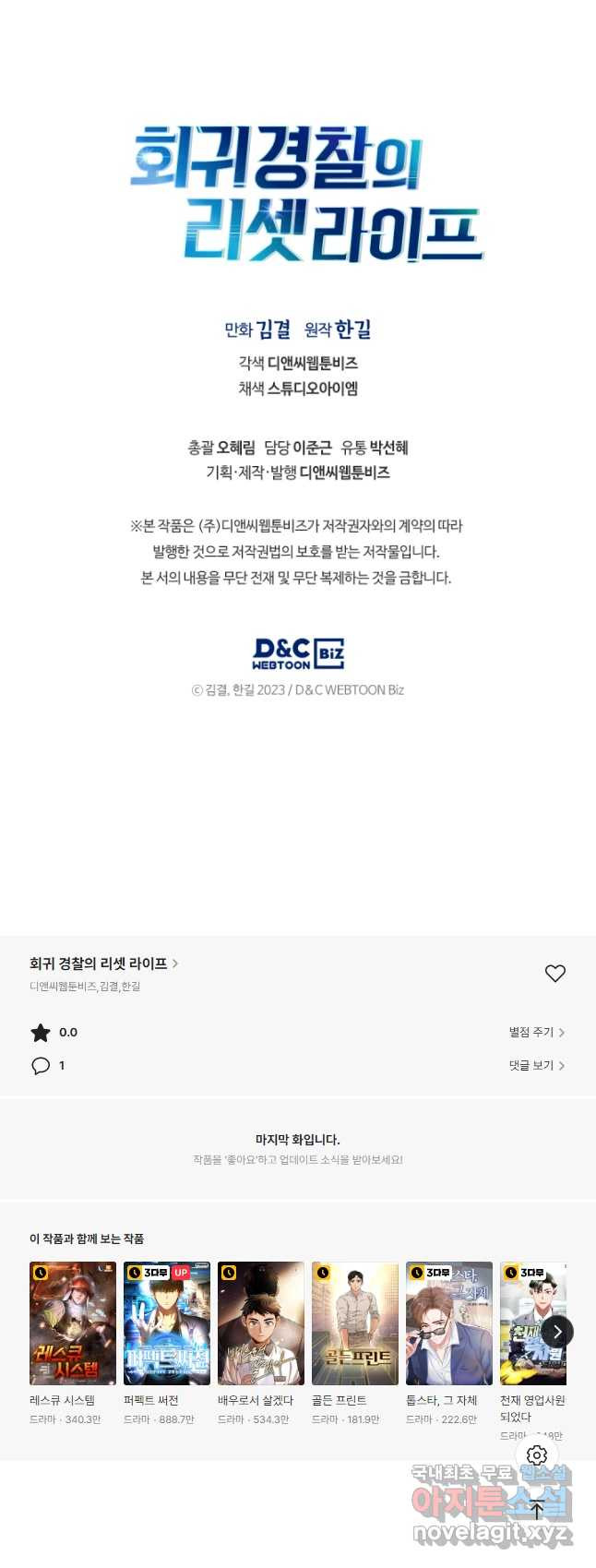The height and width of the screenshot is (1568, 596).
Task: Open the 배우로서 살겠다 webtoon card
Action: click(261, 1323)
